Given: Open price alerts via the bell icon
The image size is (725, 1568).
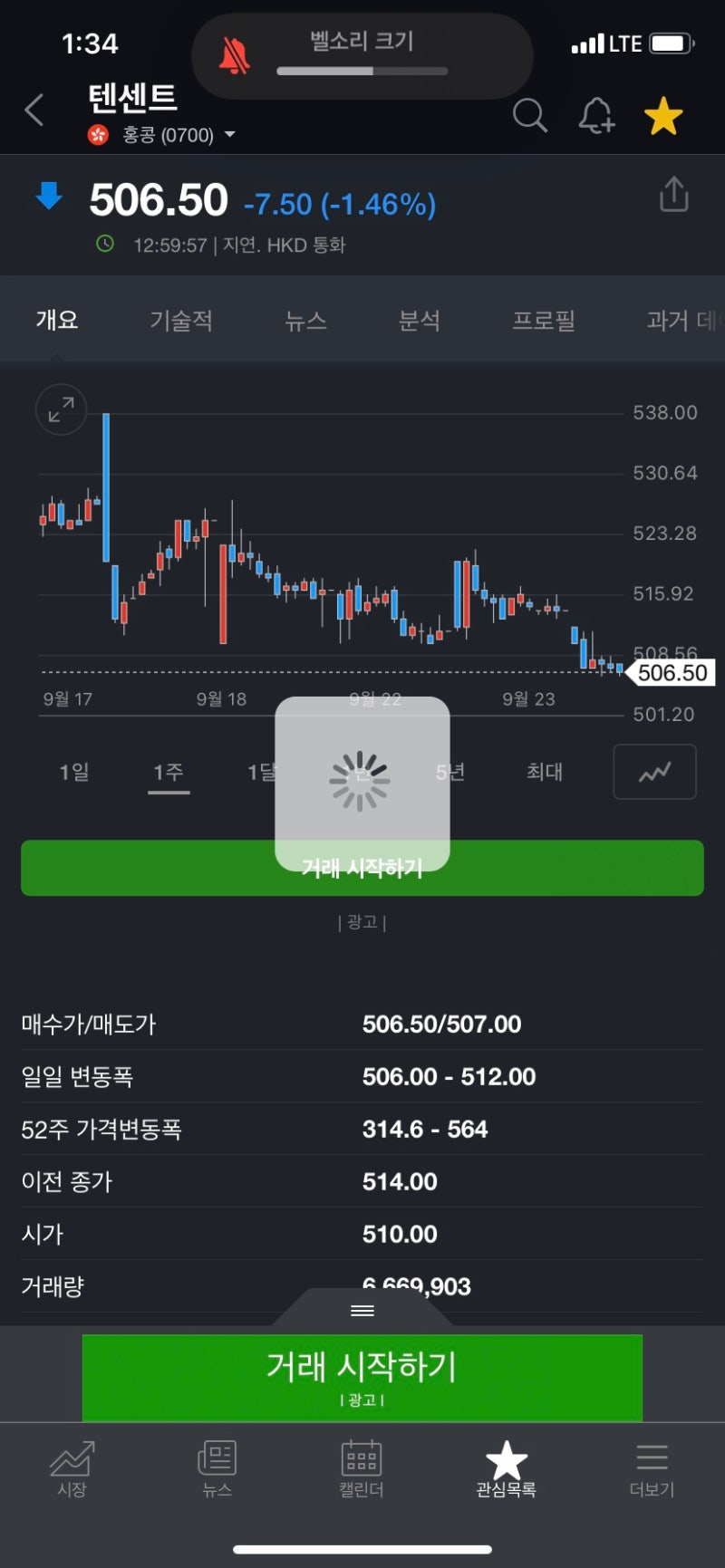Looking at the screenshot, I should click(x=596, y=116).
